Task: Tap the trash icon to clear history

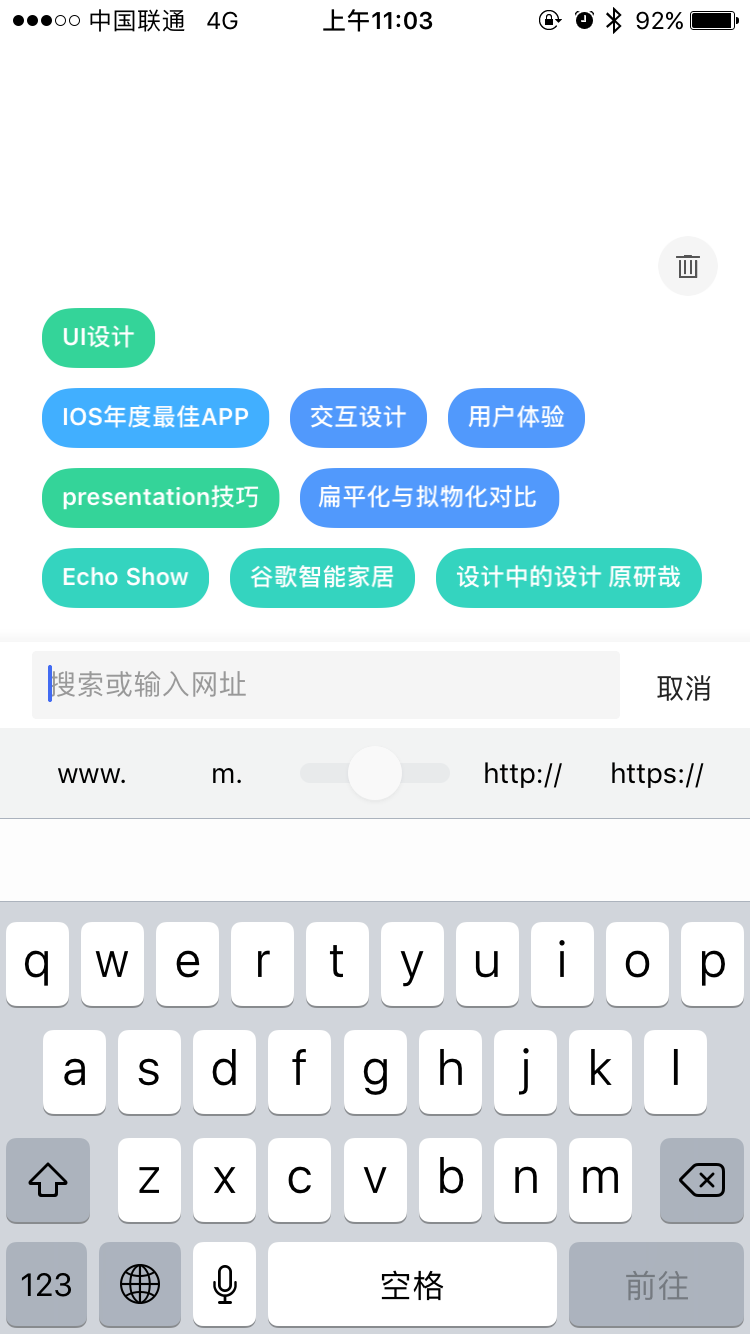Action: pyautogui.click(x=688, y=266)
